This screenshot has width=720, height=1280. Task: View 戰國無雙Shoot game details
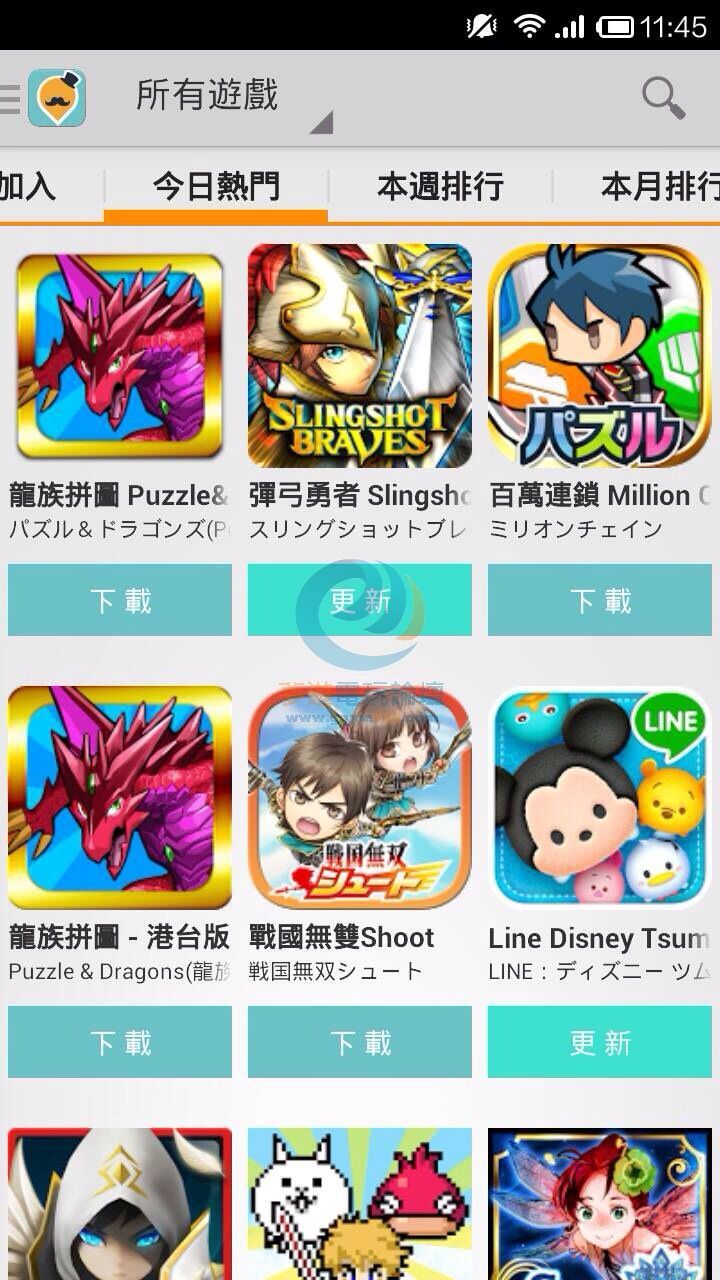click(360, 798)
